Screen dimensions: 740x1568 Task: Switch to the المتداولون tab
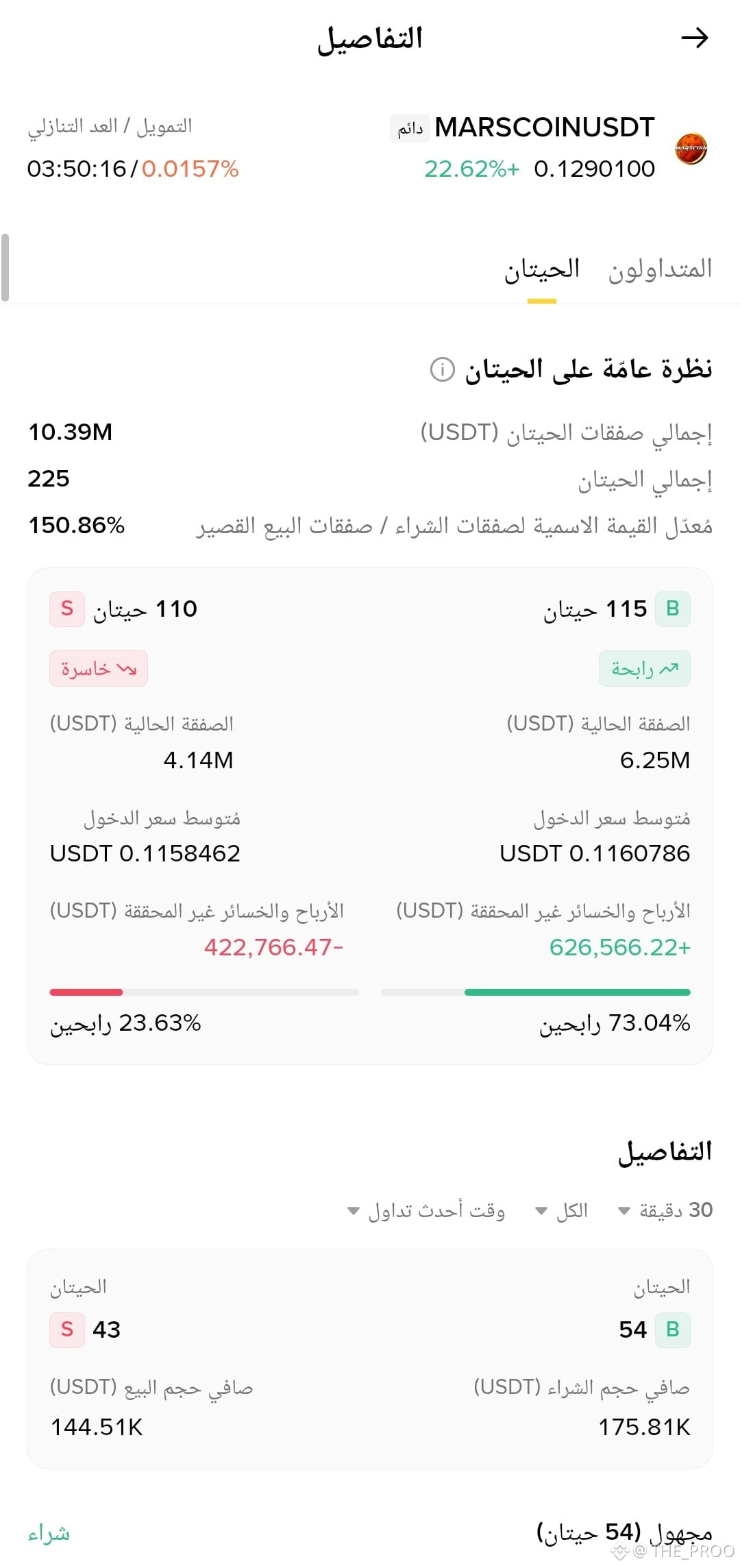pyautogui.click(x=660, y=269)
